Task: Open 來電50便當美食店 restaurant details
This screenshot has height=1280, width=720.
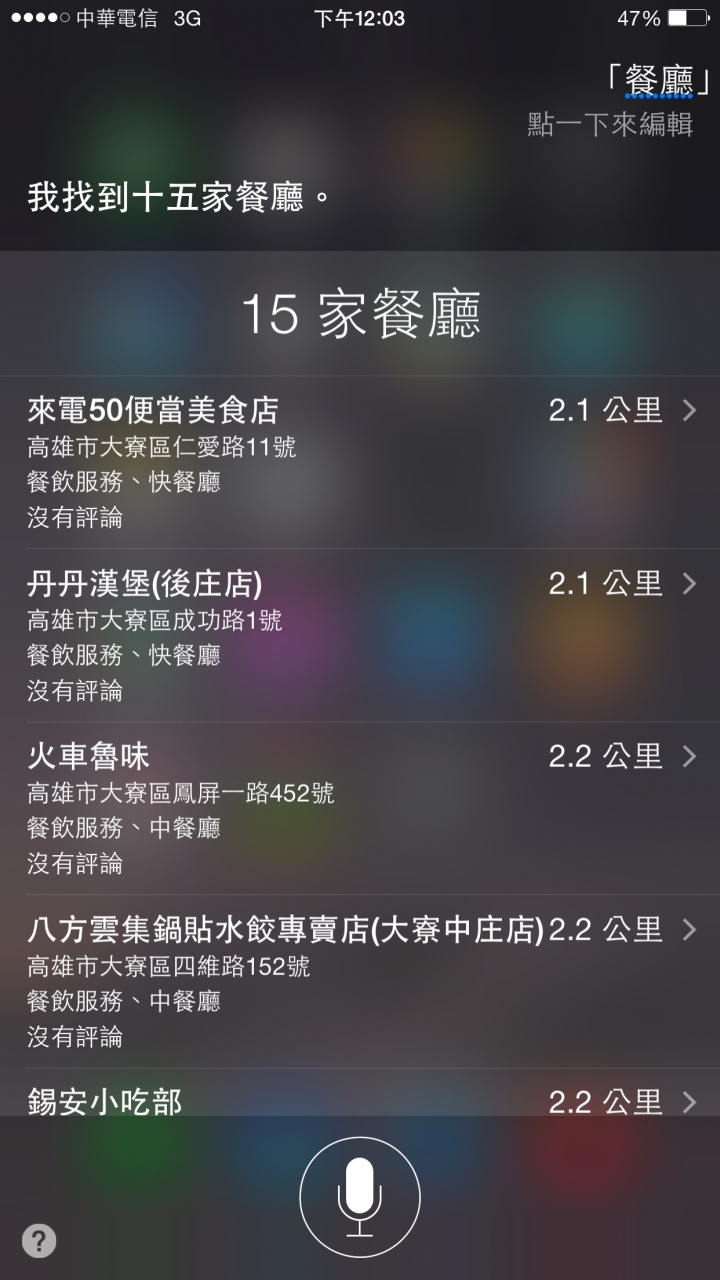Action: (360, 462)
